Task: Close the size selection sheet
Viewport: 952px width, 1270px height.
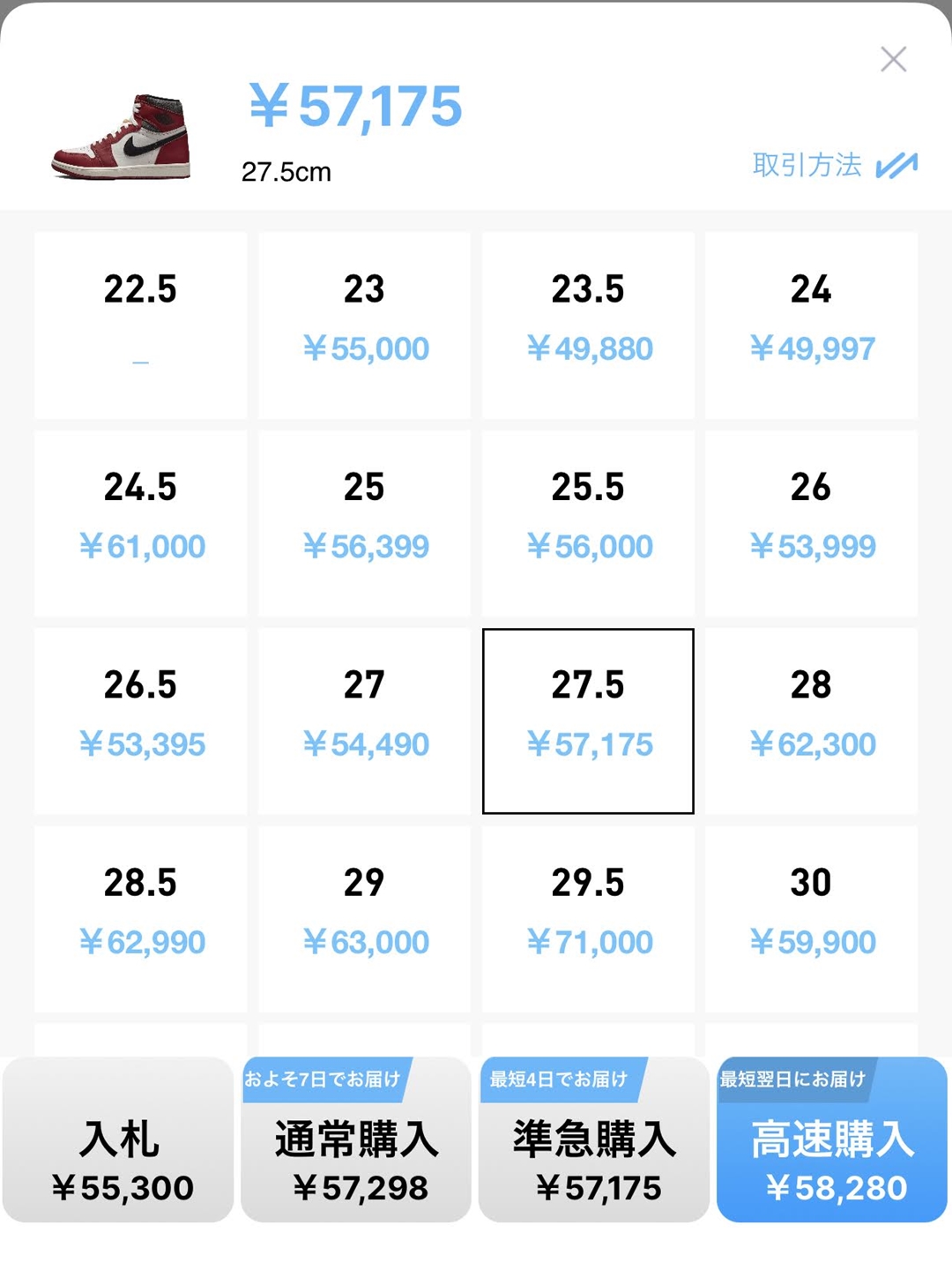Action: (x=893, y=60)
